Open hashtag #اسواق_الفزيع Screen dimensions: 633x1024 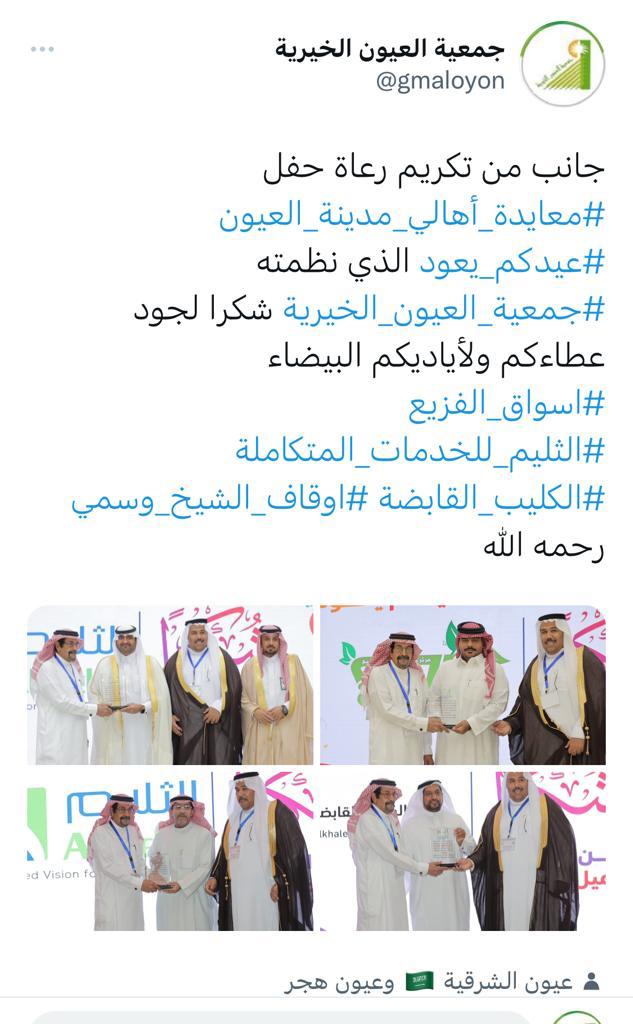[x=506, y=404]
